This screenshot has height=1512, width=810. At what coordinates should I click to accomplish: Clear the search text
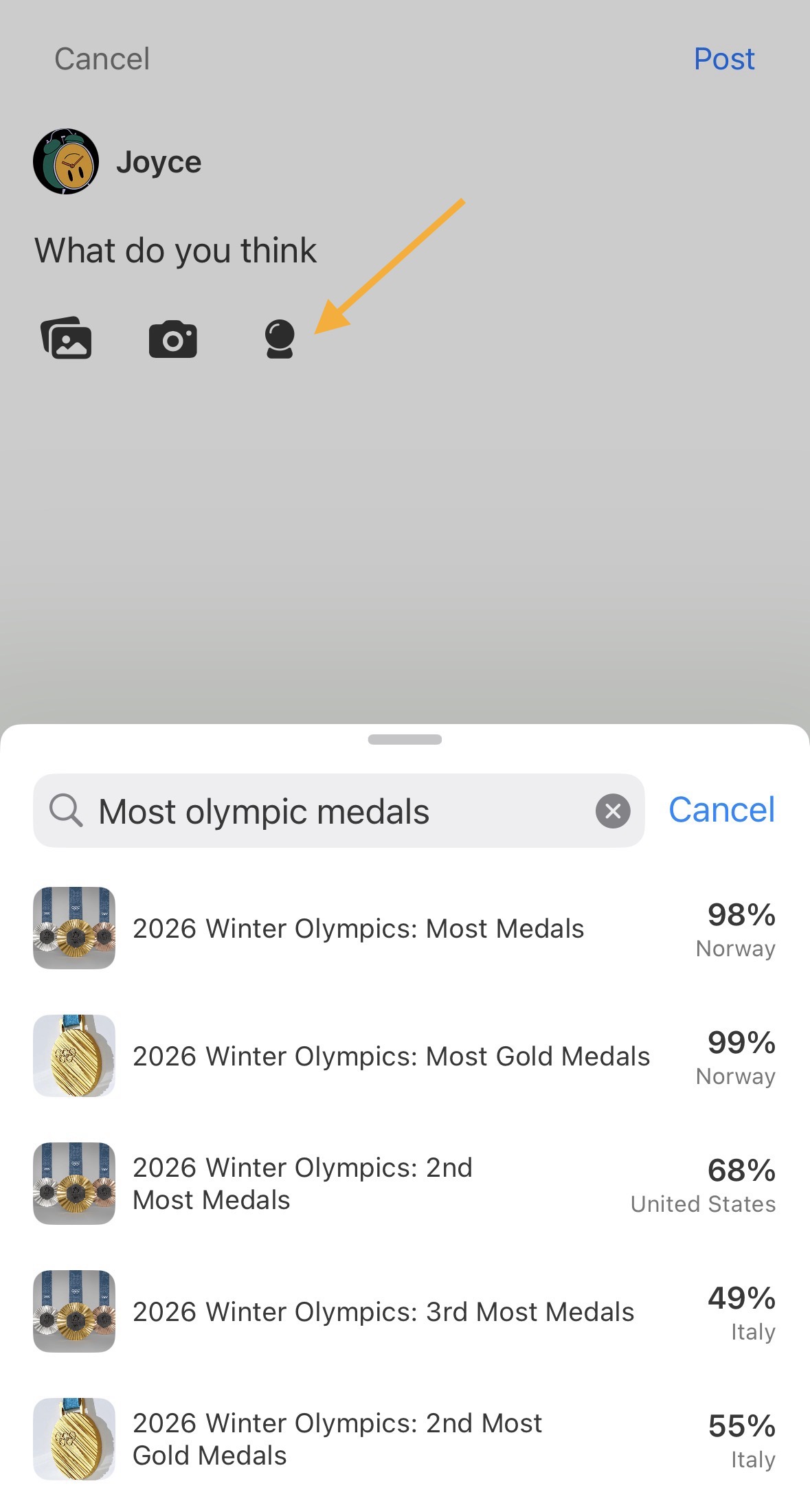(613, 811)
